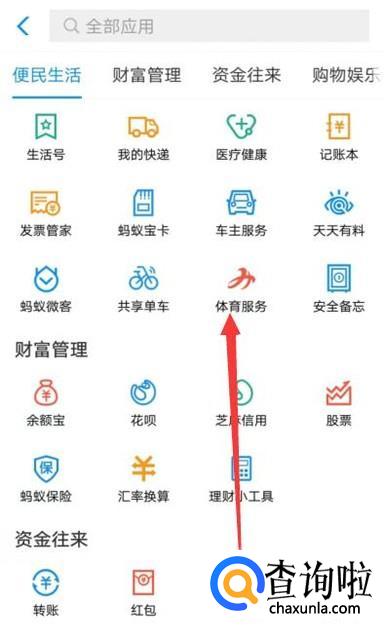Open 股票

339,403
